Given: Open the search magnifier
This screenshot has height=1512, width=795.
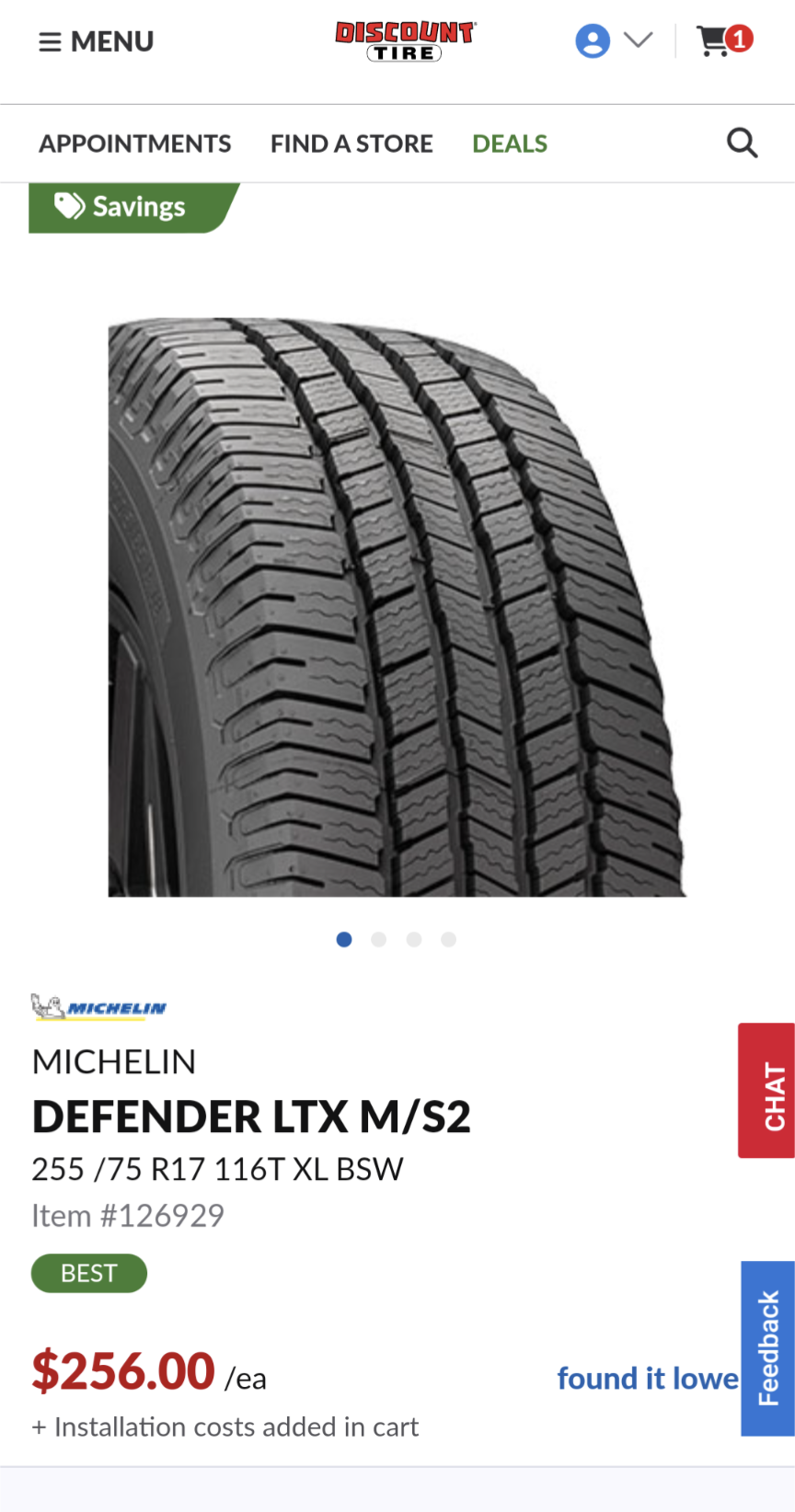Looking at the screenshot, I should (742, 143).
